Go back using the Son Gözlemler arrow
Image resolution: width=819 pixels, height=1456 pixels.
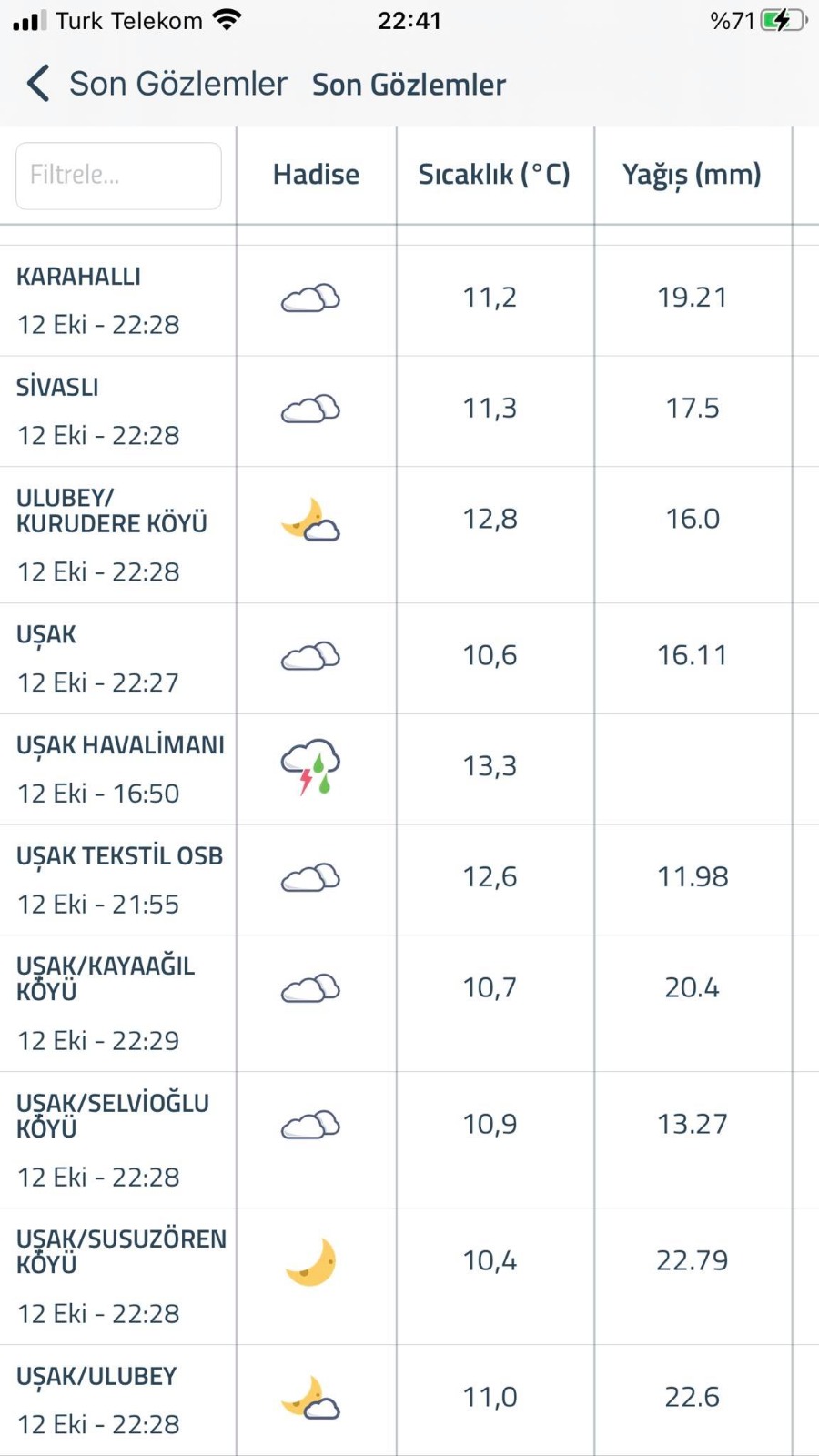[x=155, y=84]
